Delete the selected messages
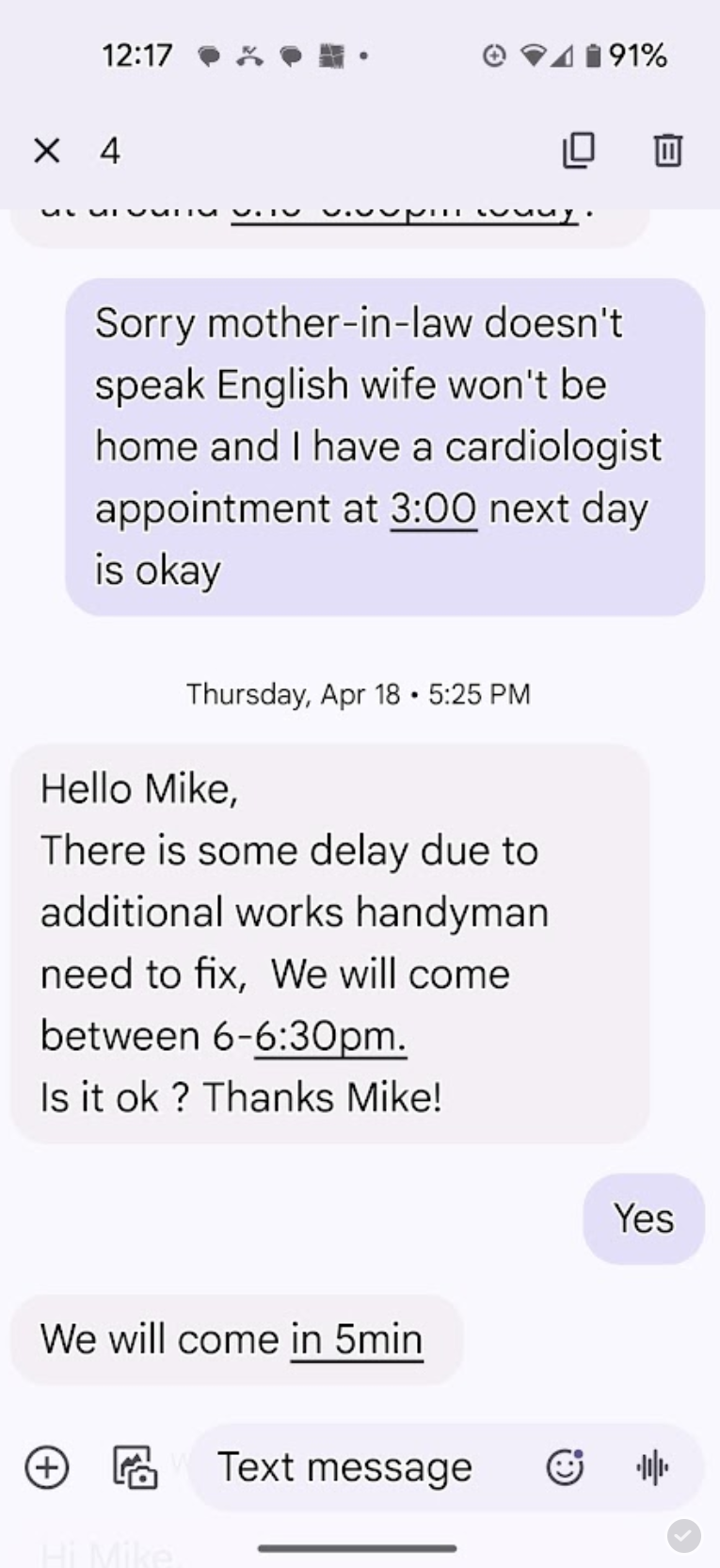 (667, 150)
